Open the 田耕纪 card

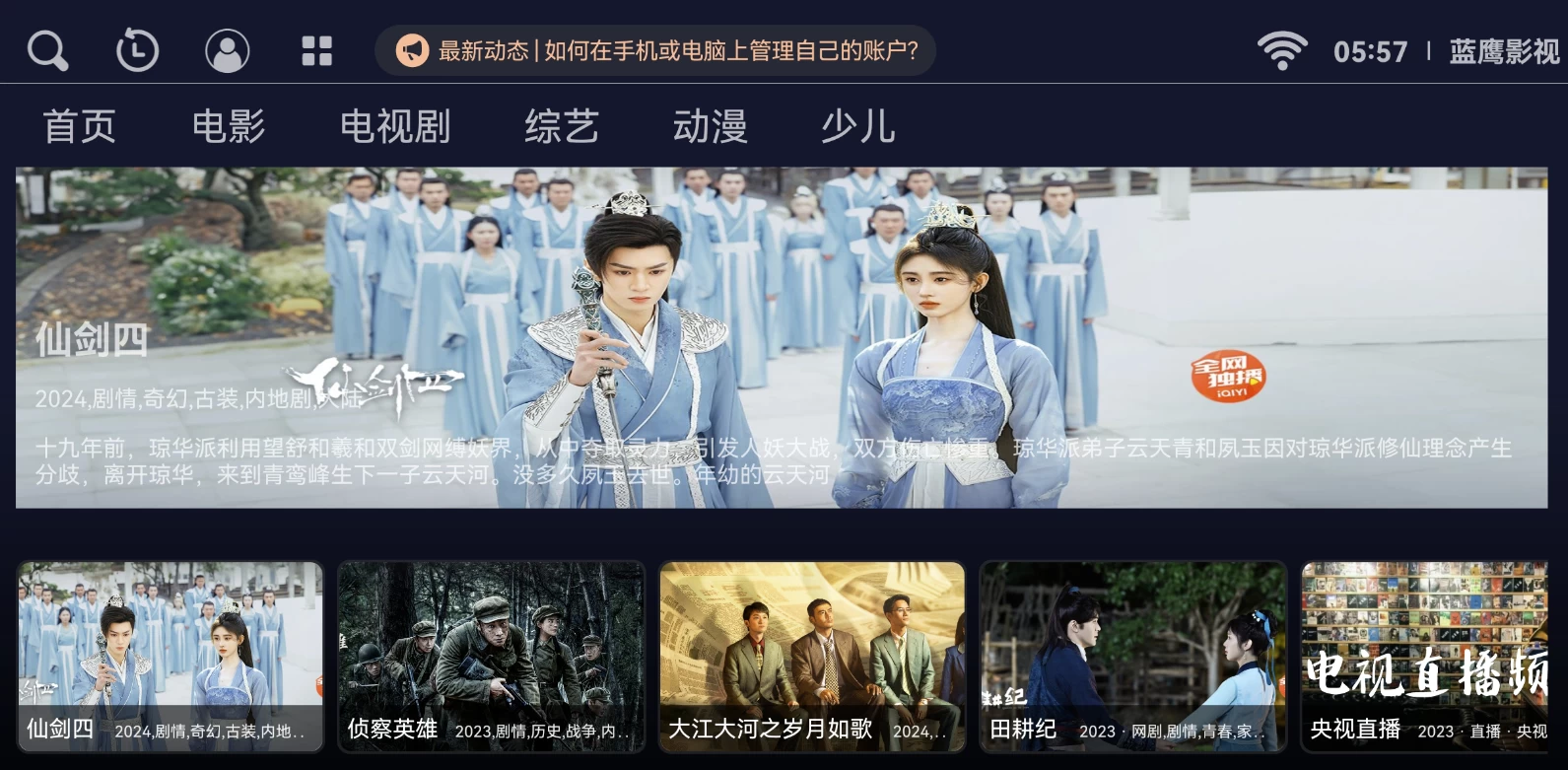[x=1132, y=657]
